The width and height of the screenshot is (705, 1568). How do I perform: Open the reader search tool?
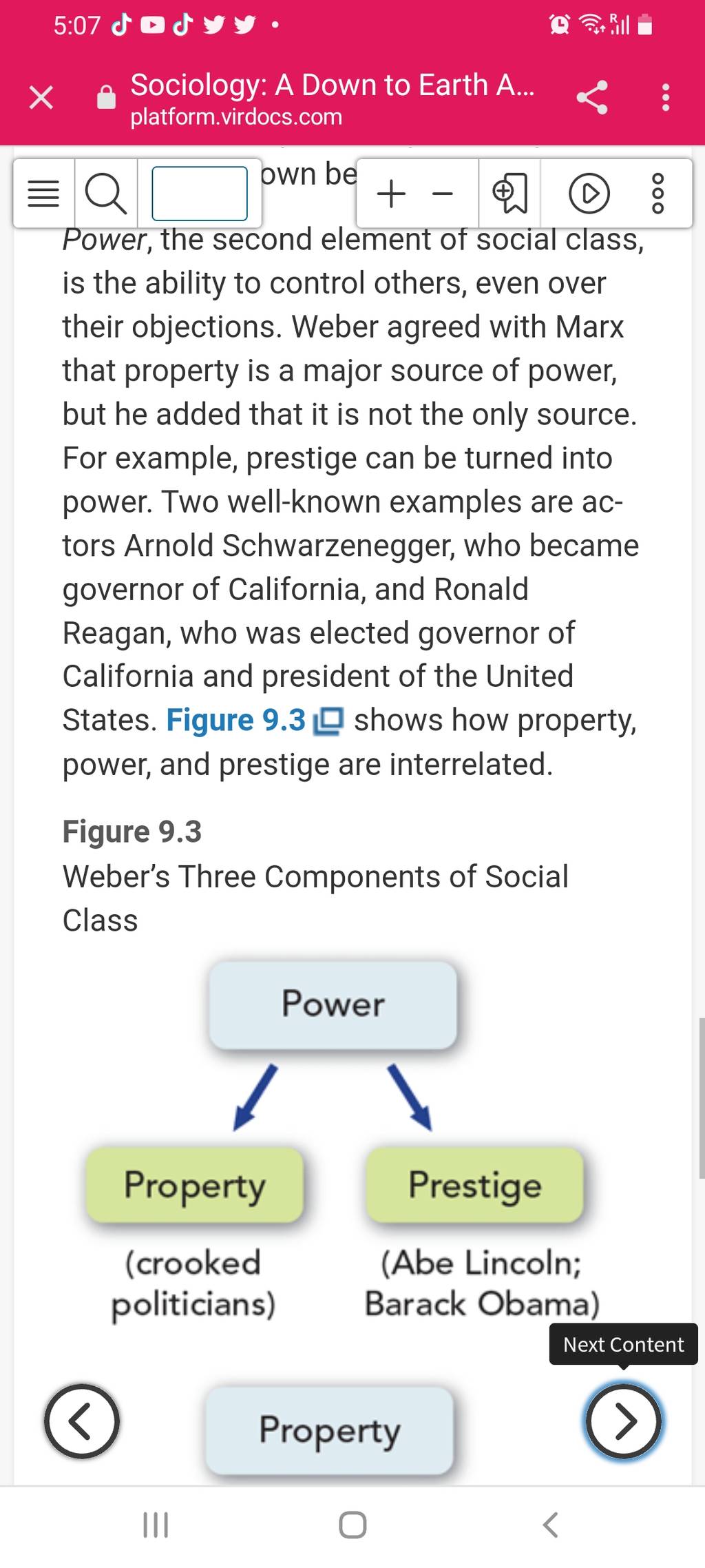tap(105, 194)
